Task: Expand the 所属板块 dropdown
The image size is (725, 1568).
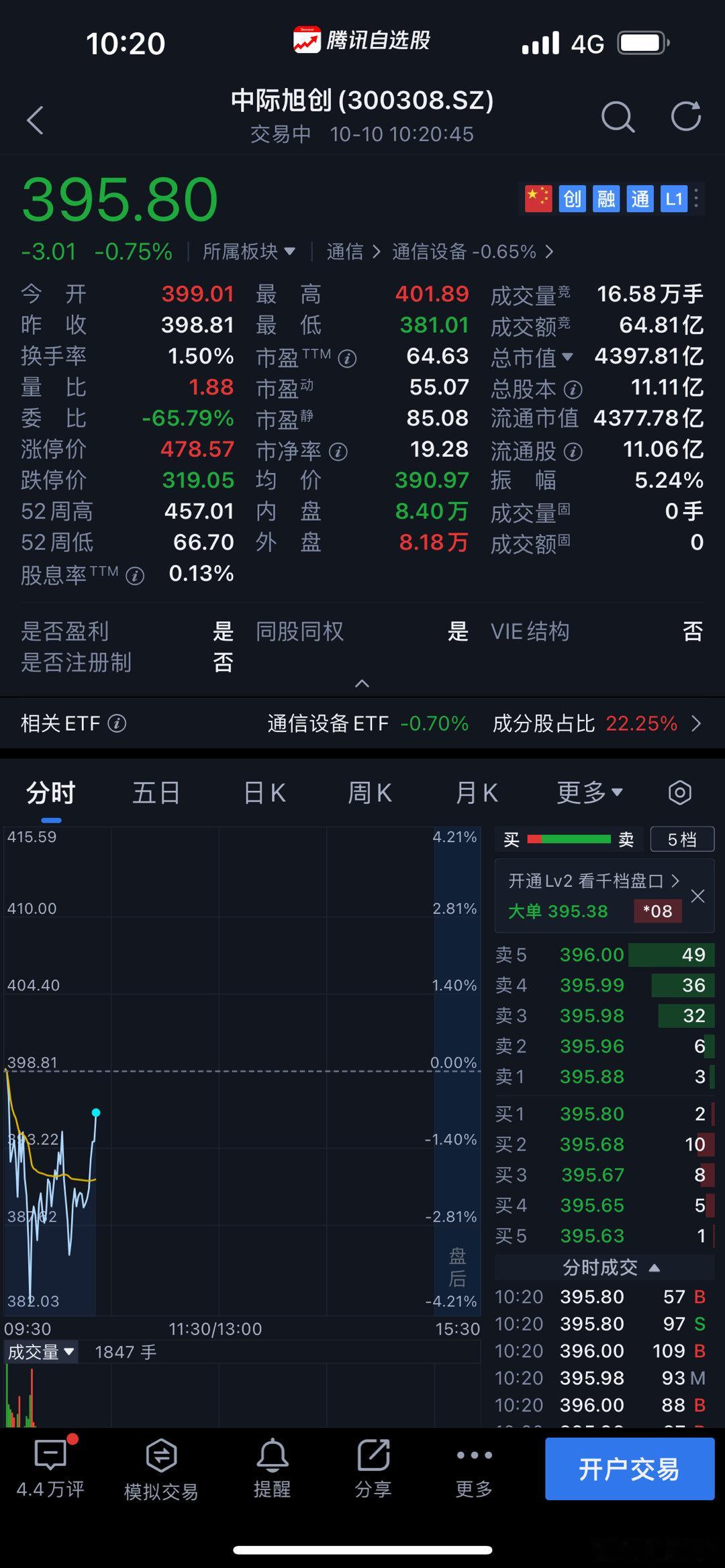Action: click(248, 252)
